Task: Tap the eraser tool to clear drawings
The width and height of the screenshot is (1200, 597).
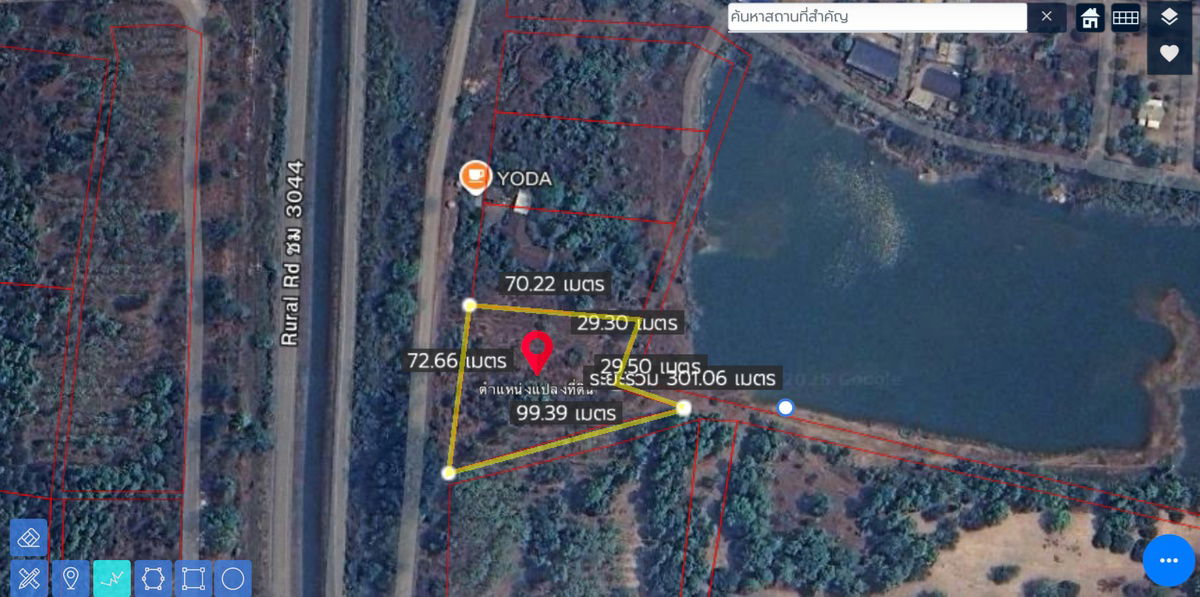Action: 29,538
